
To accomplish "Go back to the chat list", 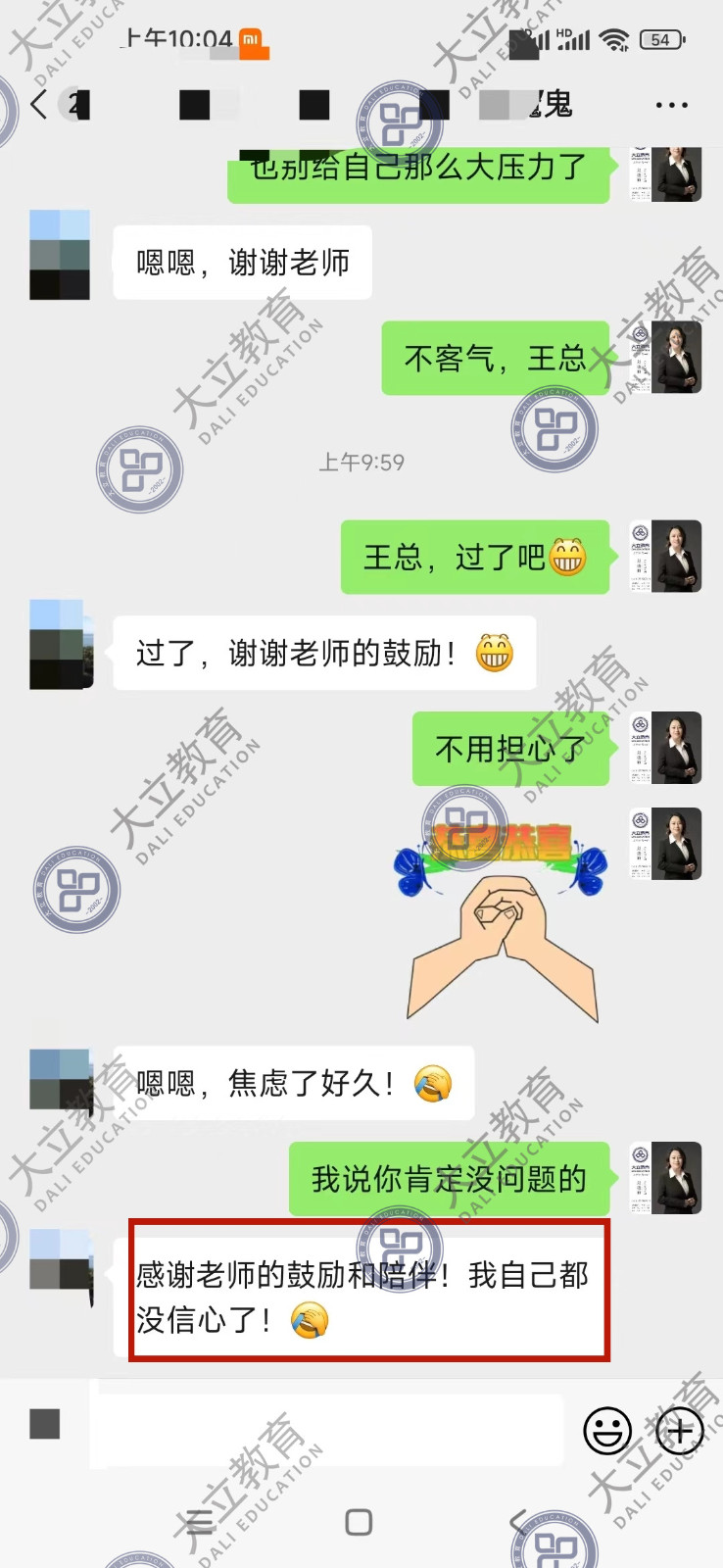I will point(39,104).
